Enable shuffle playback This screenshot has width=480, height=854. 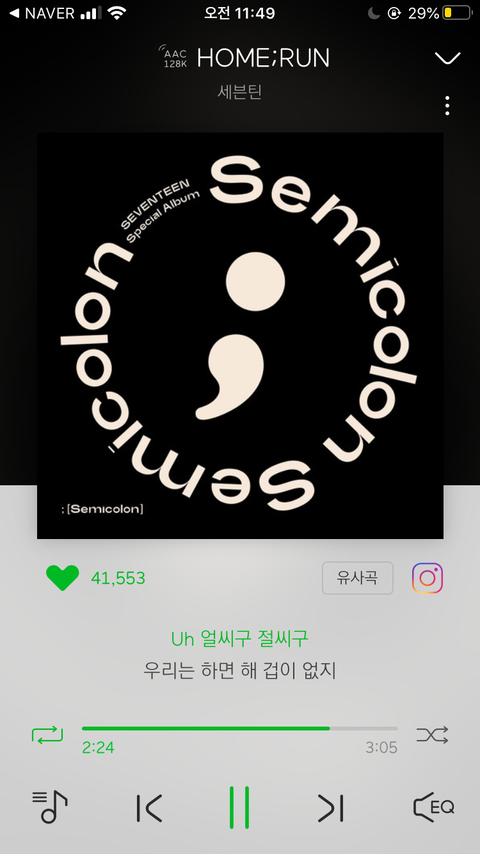pos(433,735)
